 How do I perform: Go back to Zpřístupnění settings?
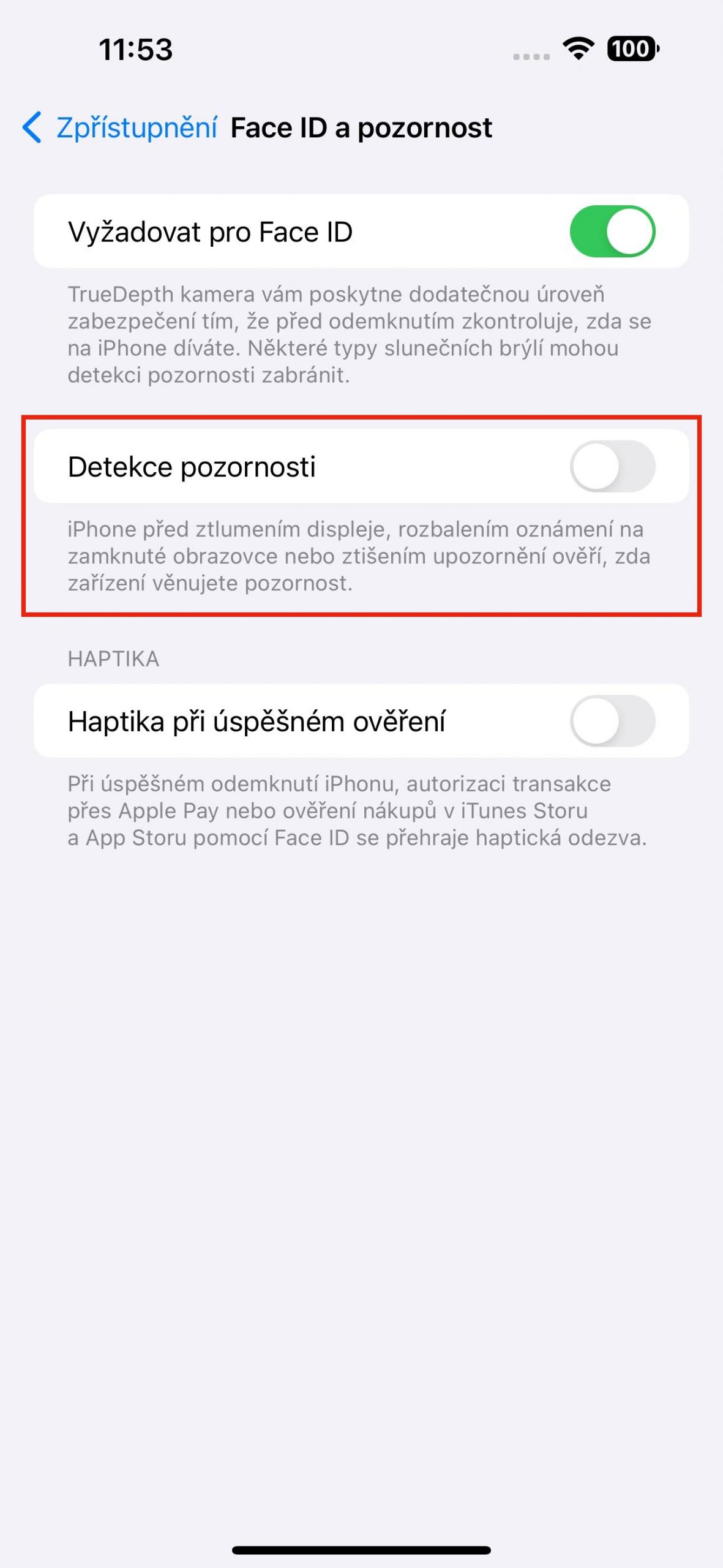pos(119,128)
